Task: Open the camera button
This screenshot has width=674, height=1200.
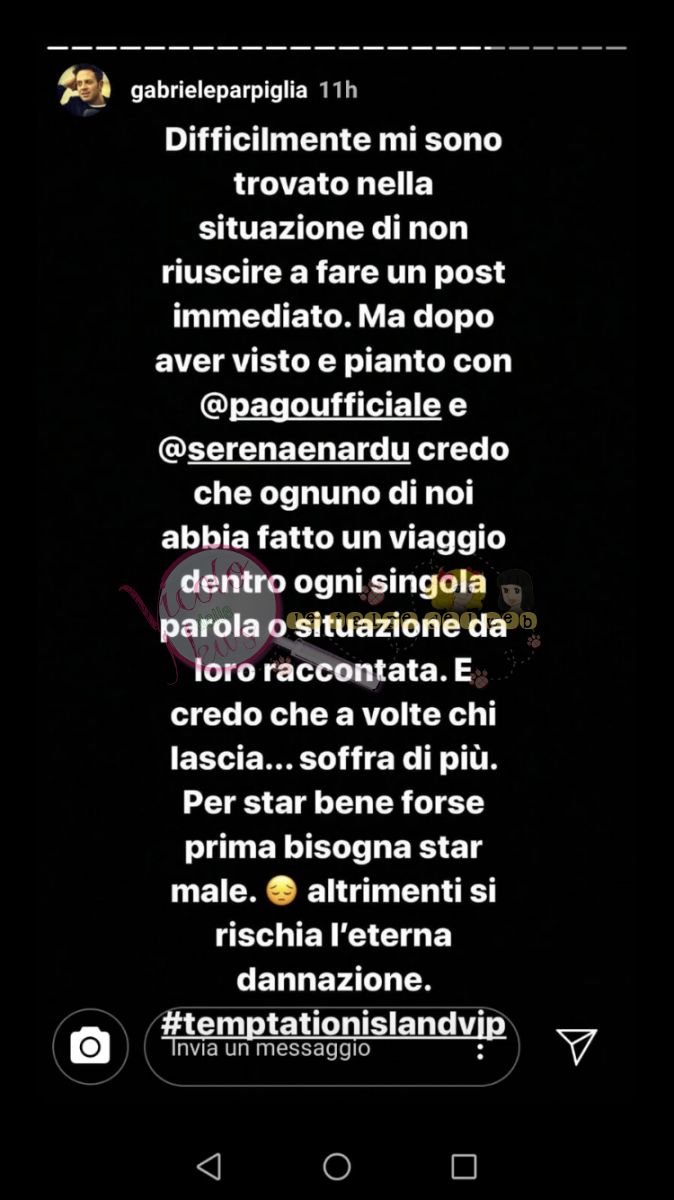Action: pyautogui.click(x=90, y=1046)
